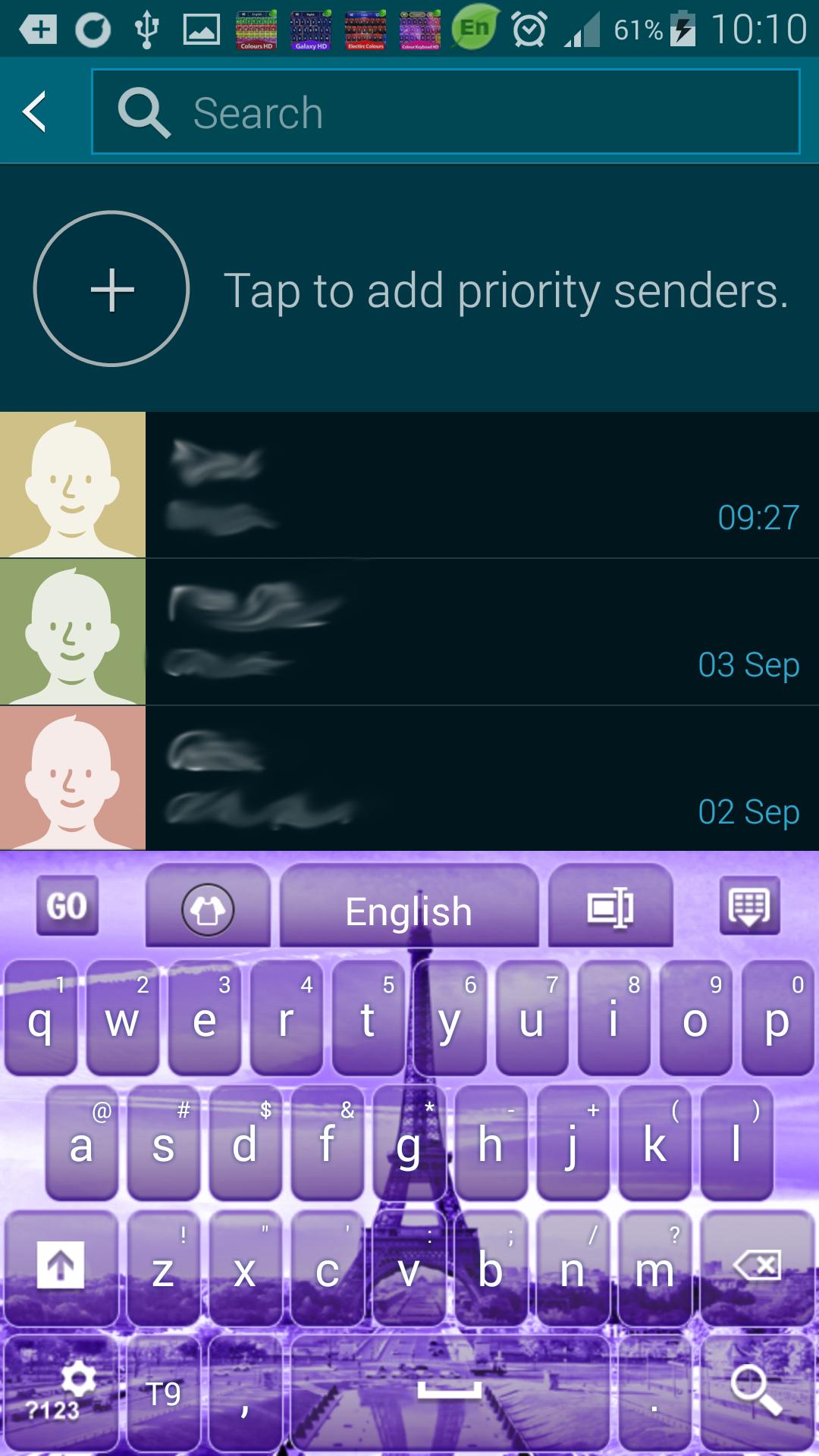The height and width of the screenshot is (1456, 819).
Task: Change the keyboard language from English
Action: click(409, 910)
